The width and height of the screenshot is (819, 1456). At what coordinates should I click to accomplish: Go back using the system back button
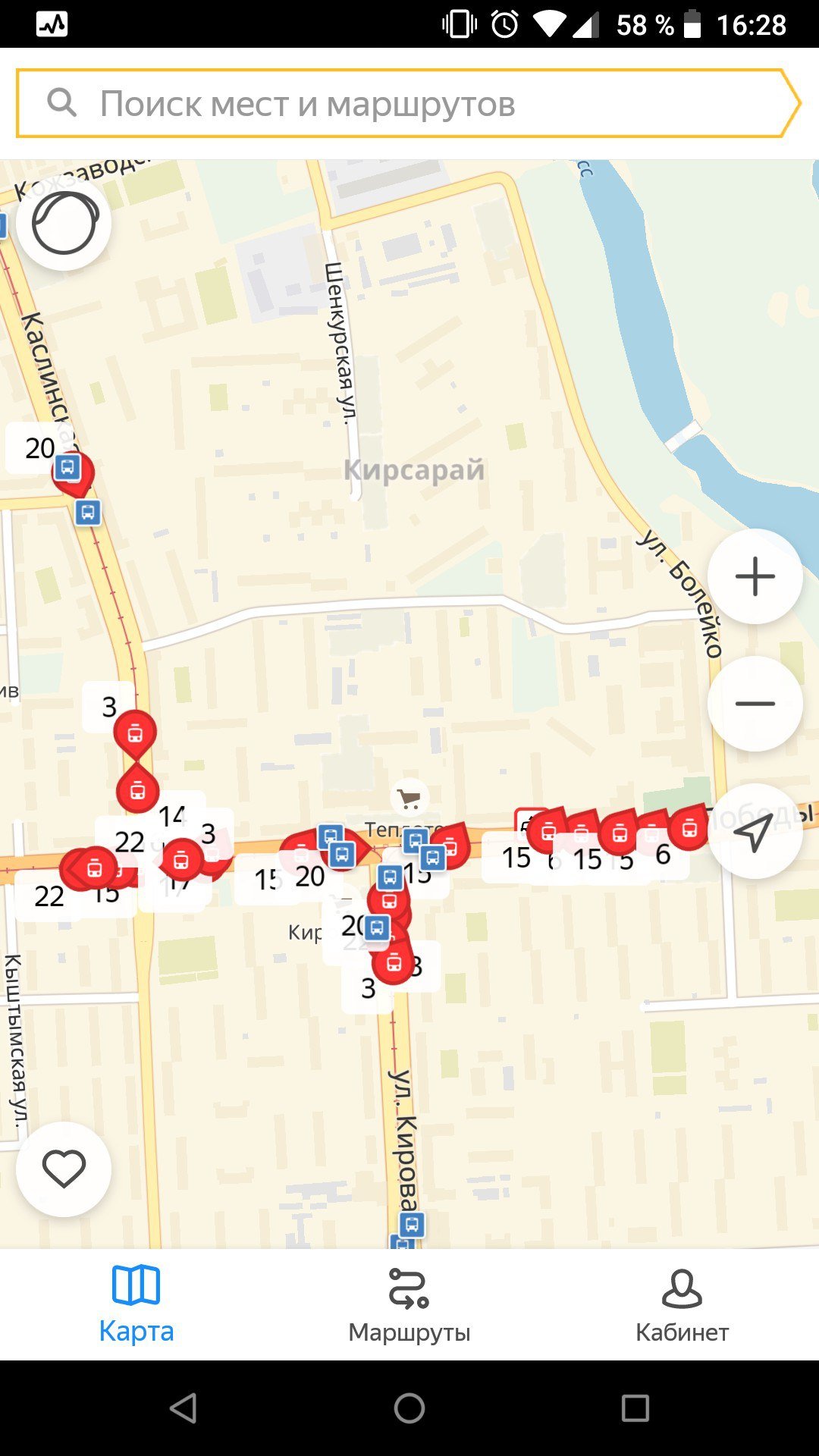pyautogui.click(x=183, y=1408)
